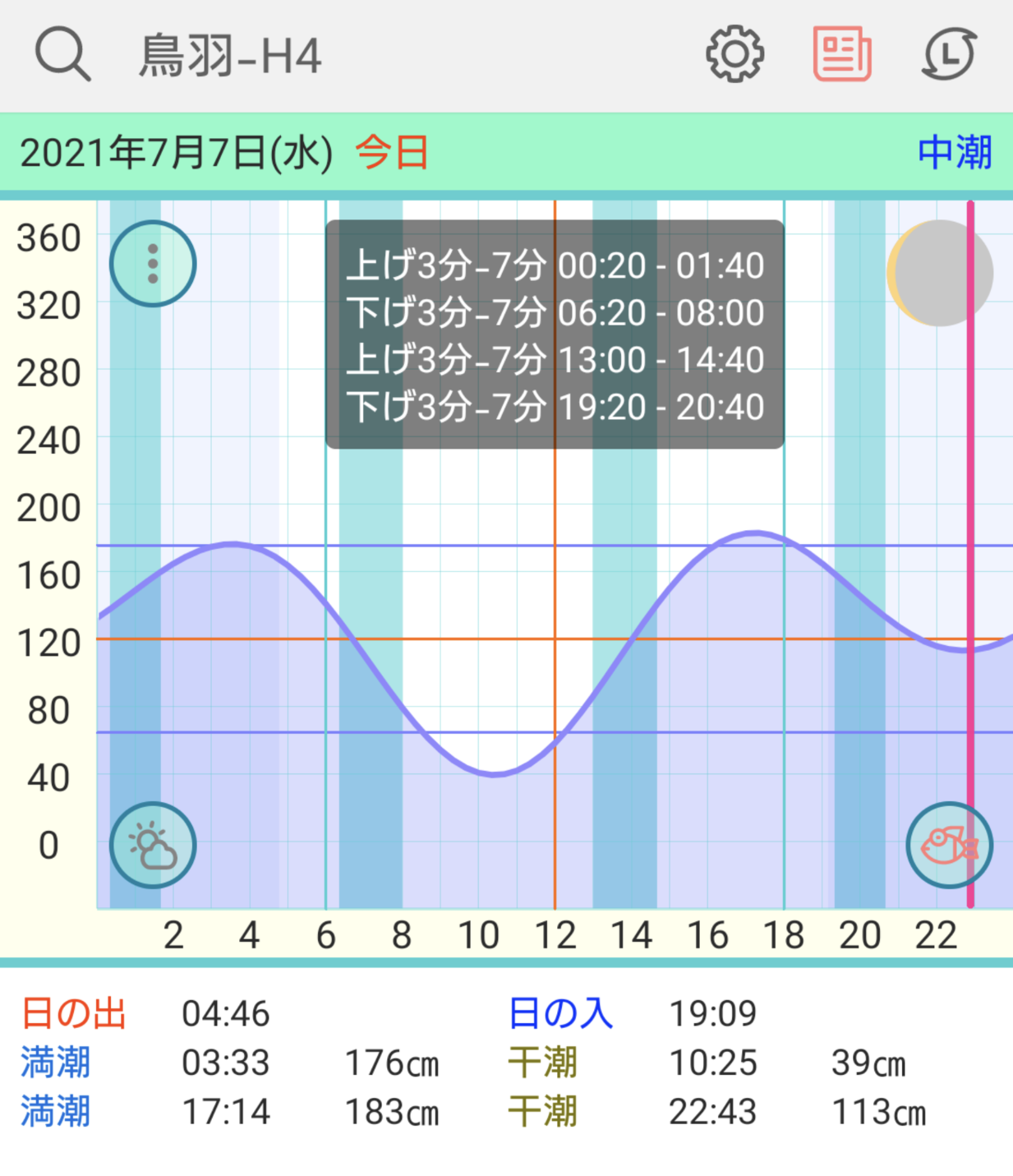Show weather via the sun-and-cloud icon

(x=152, y=845)
